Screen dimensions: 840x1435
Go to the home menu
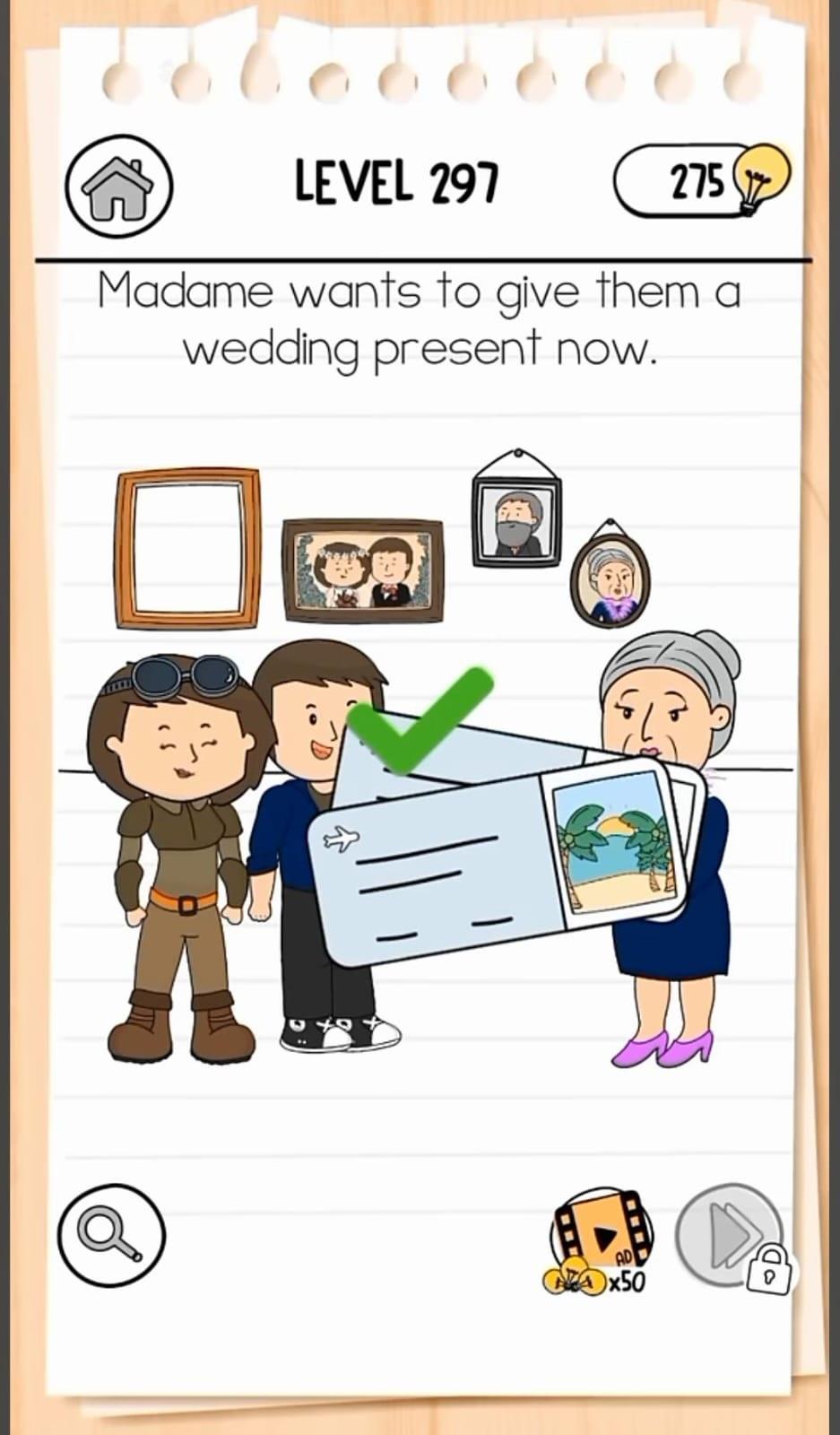pyautogui.click(x=119, y=188)
